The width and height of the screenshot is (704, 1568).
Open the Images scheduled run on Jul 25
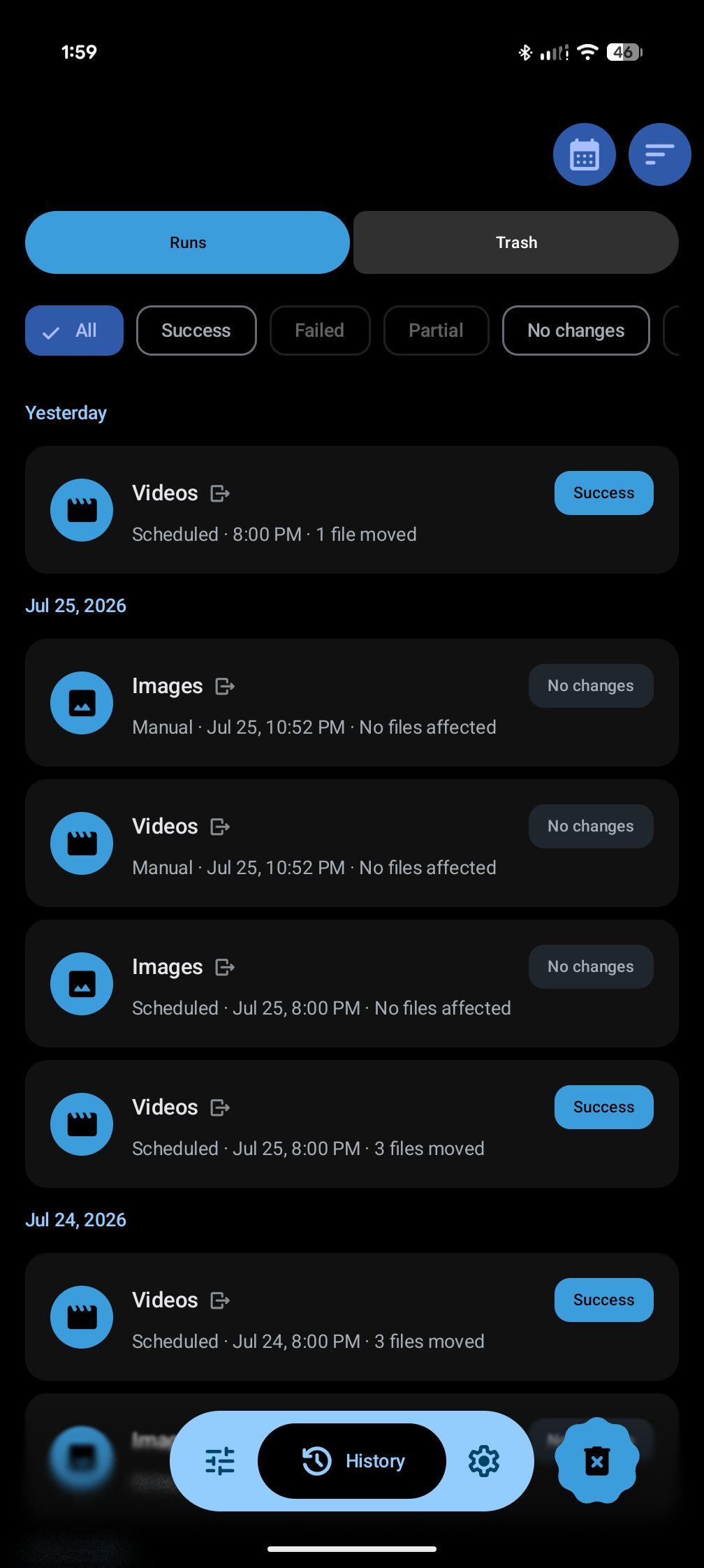click(x=352, y=984)
